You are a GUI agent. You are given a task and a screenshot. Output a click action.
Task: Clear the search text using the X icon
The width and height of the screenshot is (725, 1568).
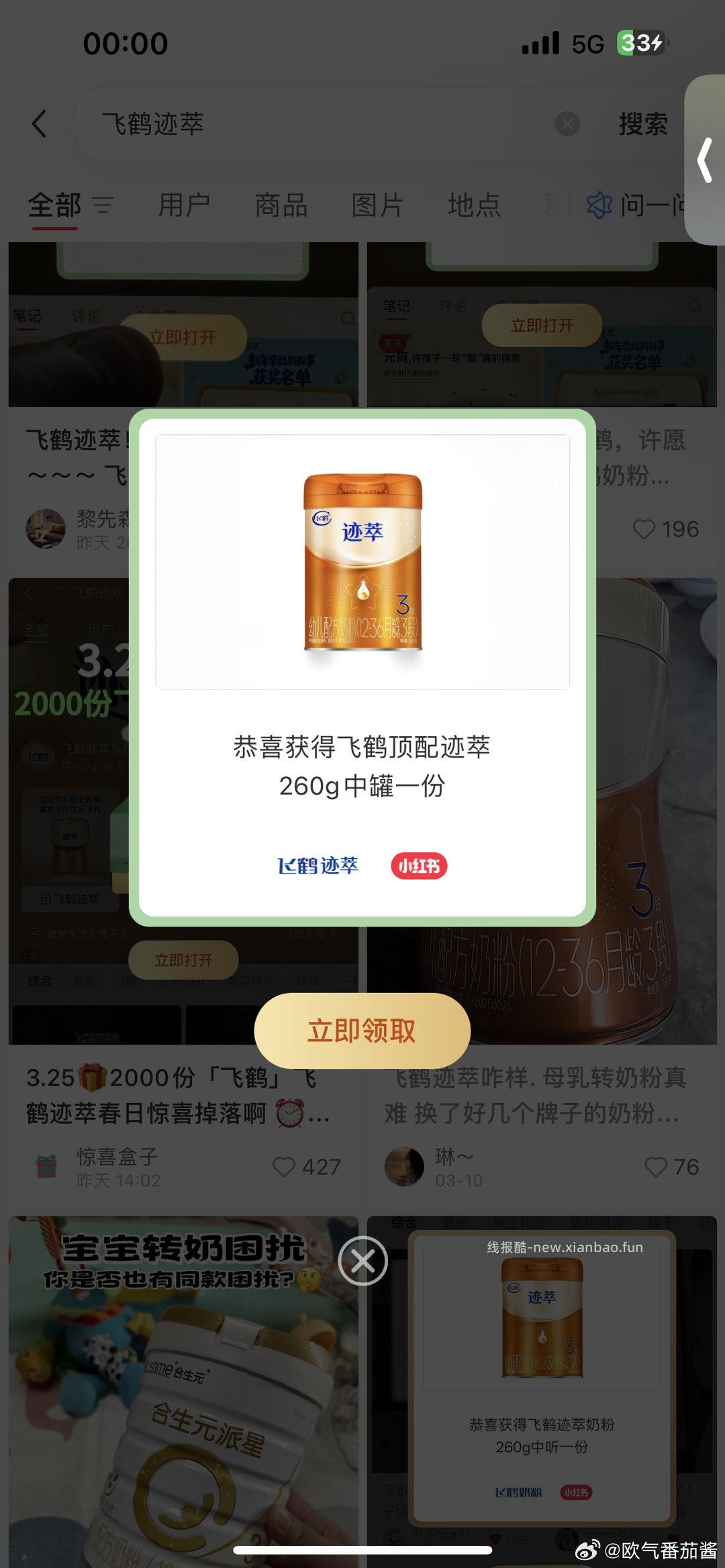[566, 123]
